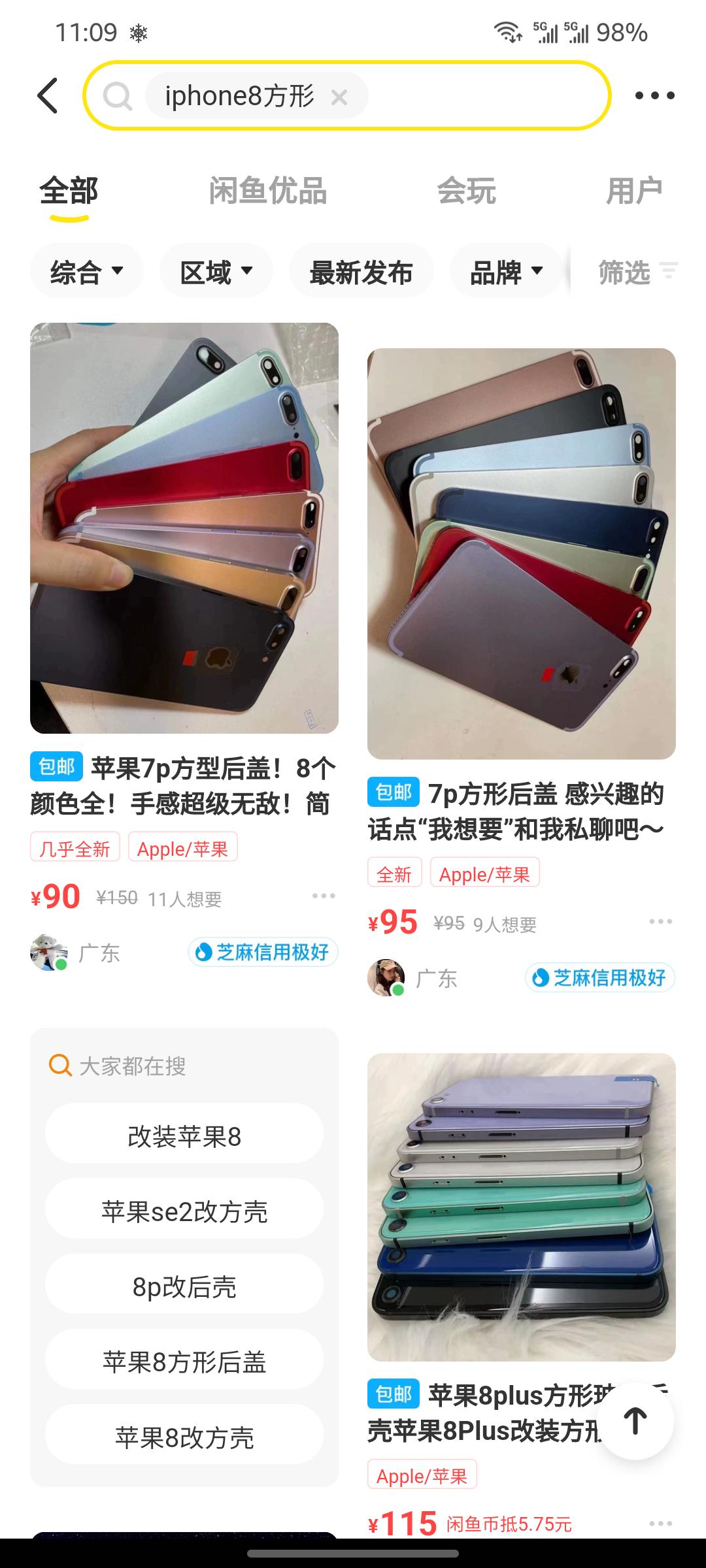Expand the 区域 region dropdown
Image resolution: width=706 pixels, height=1568 pixels.
point(216,271)
